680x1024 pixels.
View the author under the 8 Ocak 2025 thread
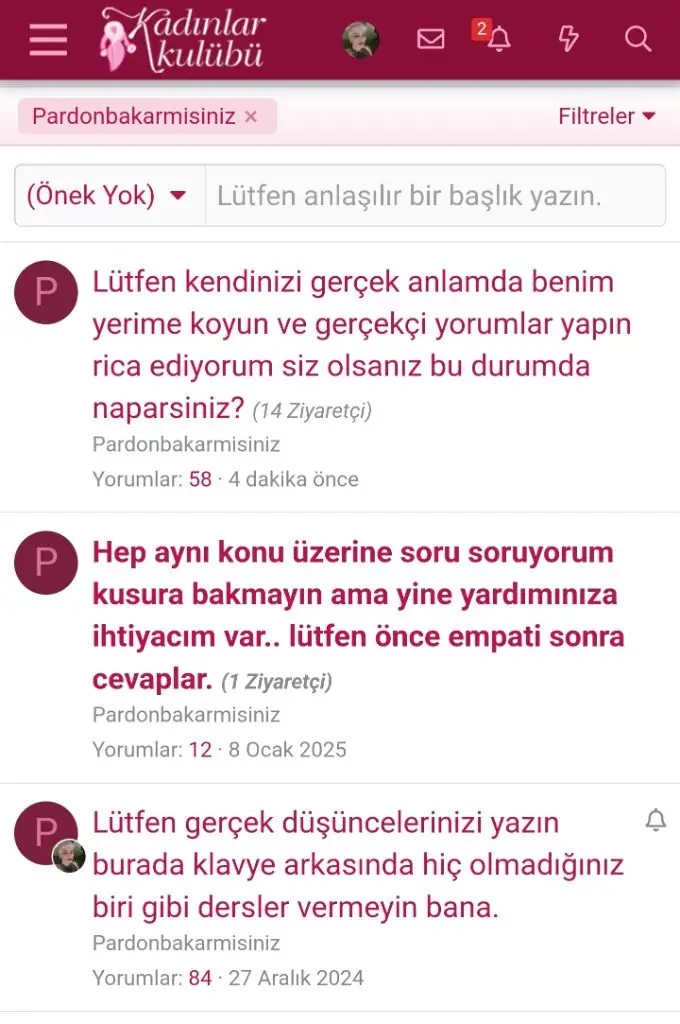186,715
